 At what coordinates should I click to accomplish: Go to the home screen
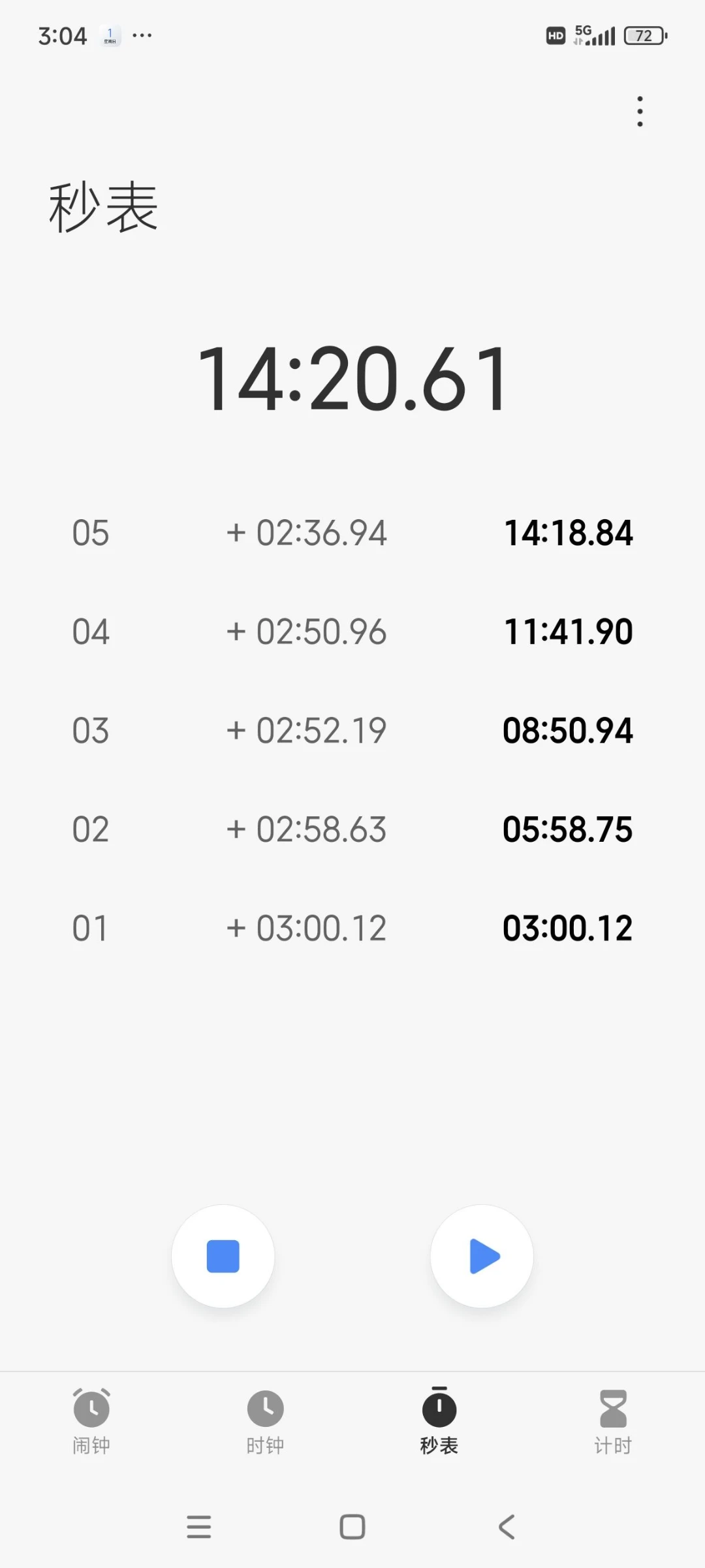click(x=352, y=1527)
